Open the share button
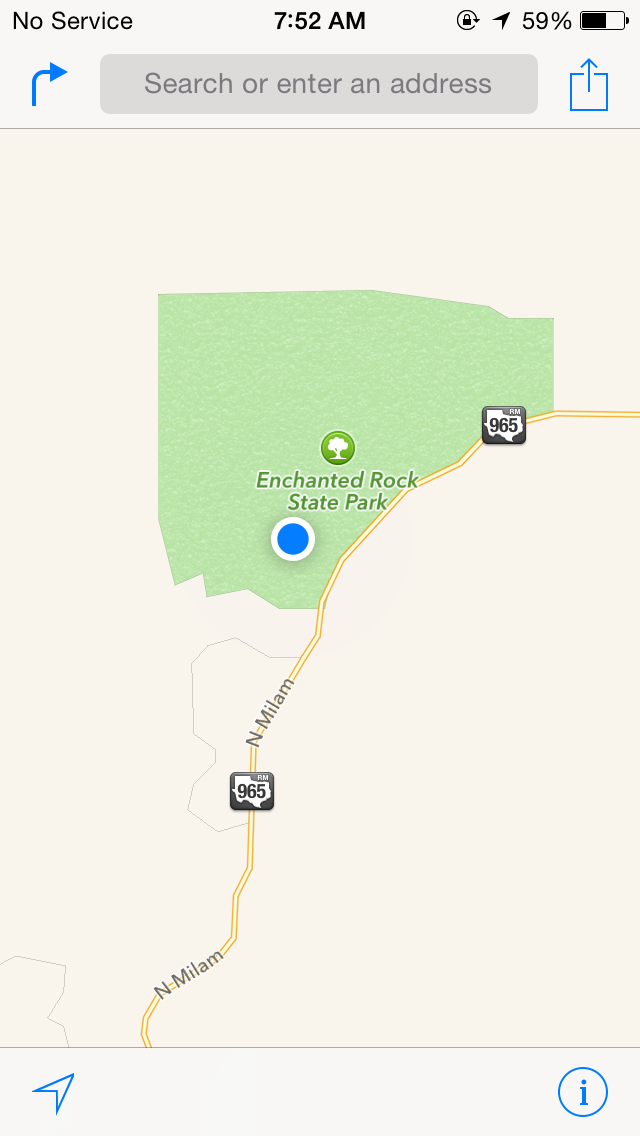The width and height of the screenshot is (640, 1136). tap(589, 85)
